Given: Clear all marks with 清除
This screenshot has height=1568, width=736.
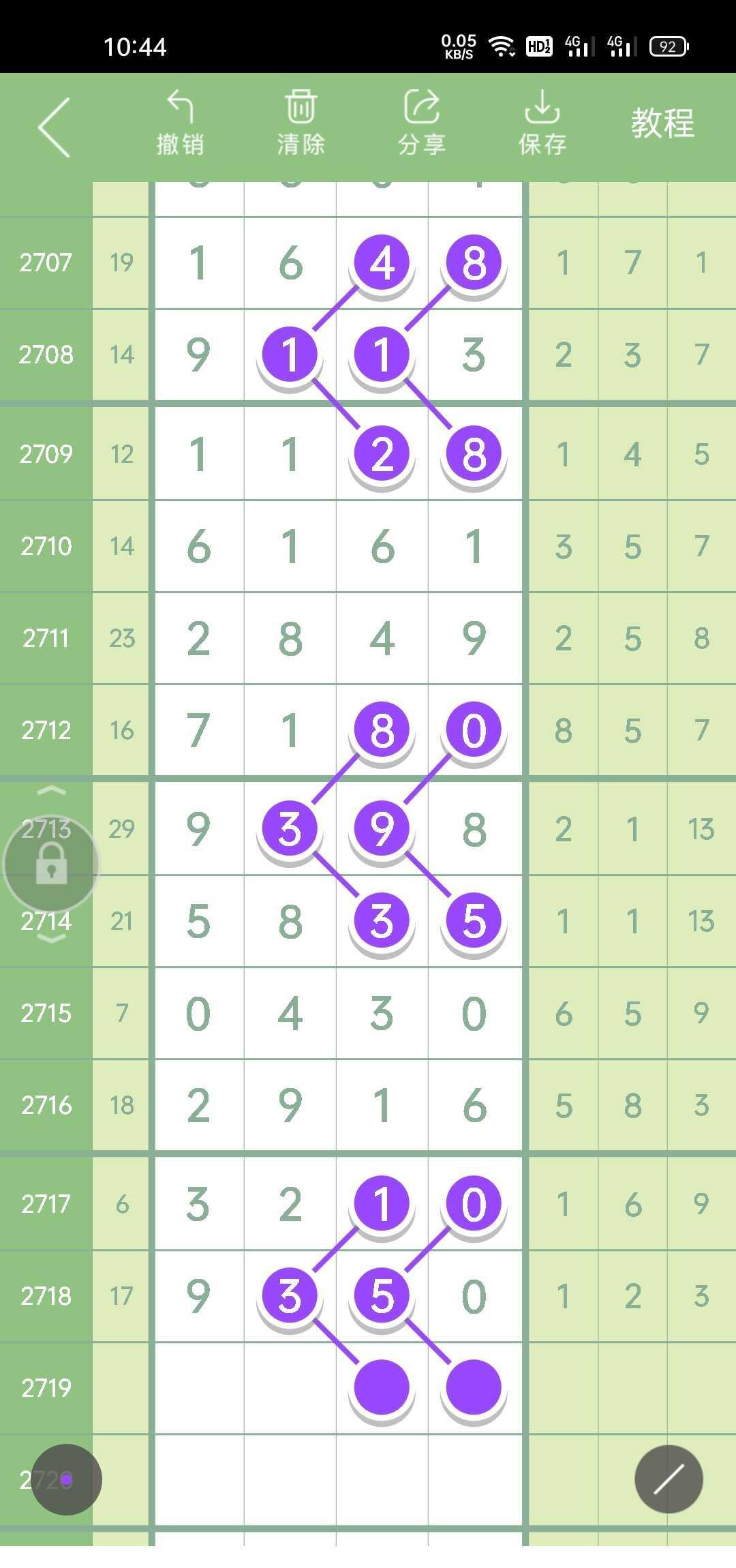Looking at the screenshot, I should [301, 123].
